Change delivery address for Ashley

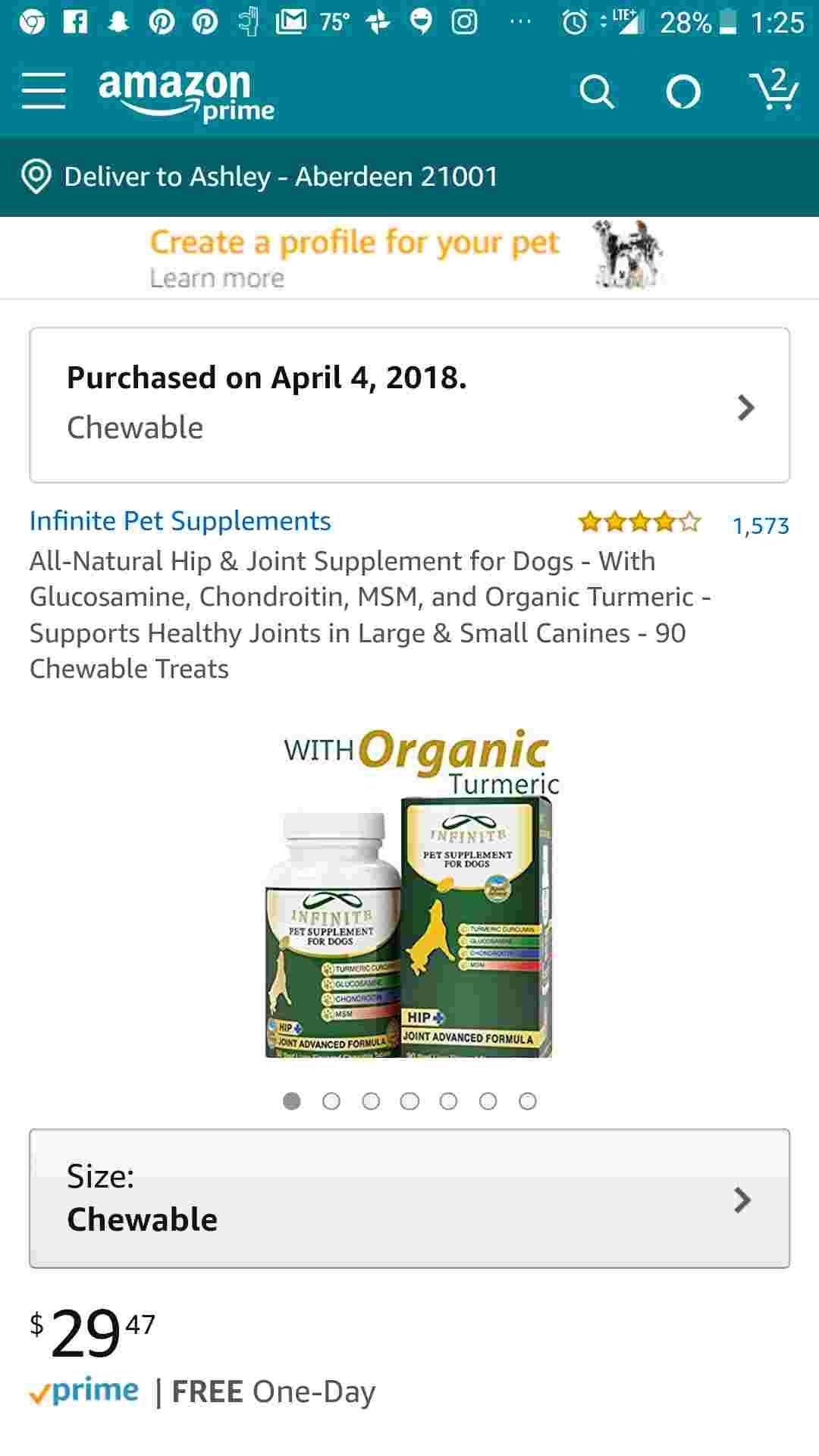pos(281,177)
